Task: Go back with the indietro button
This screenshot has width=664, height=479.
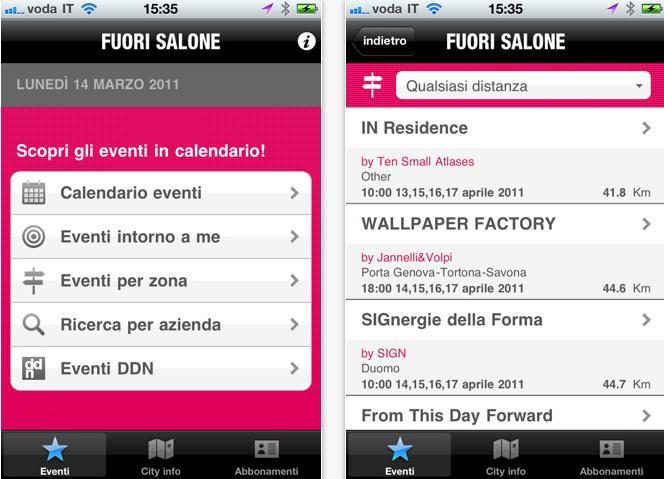Action: point(383,42)
